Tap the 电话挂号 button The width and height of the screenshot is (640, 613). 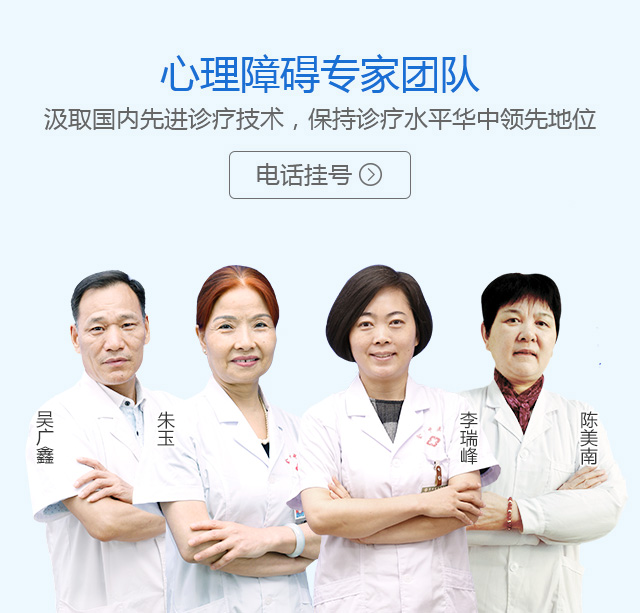tap(319, 175)
